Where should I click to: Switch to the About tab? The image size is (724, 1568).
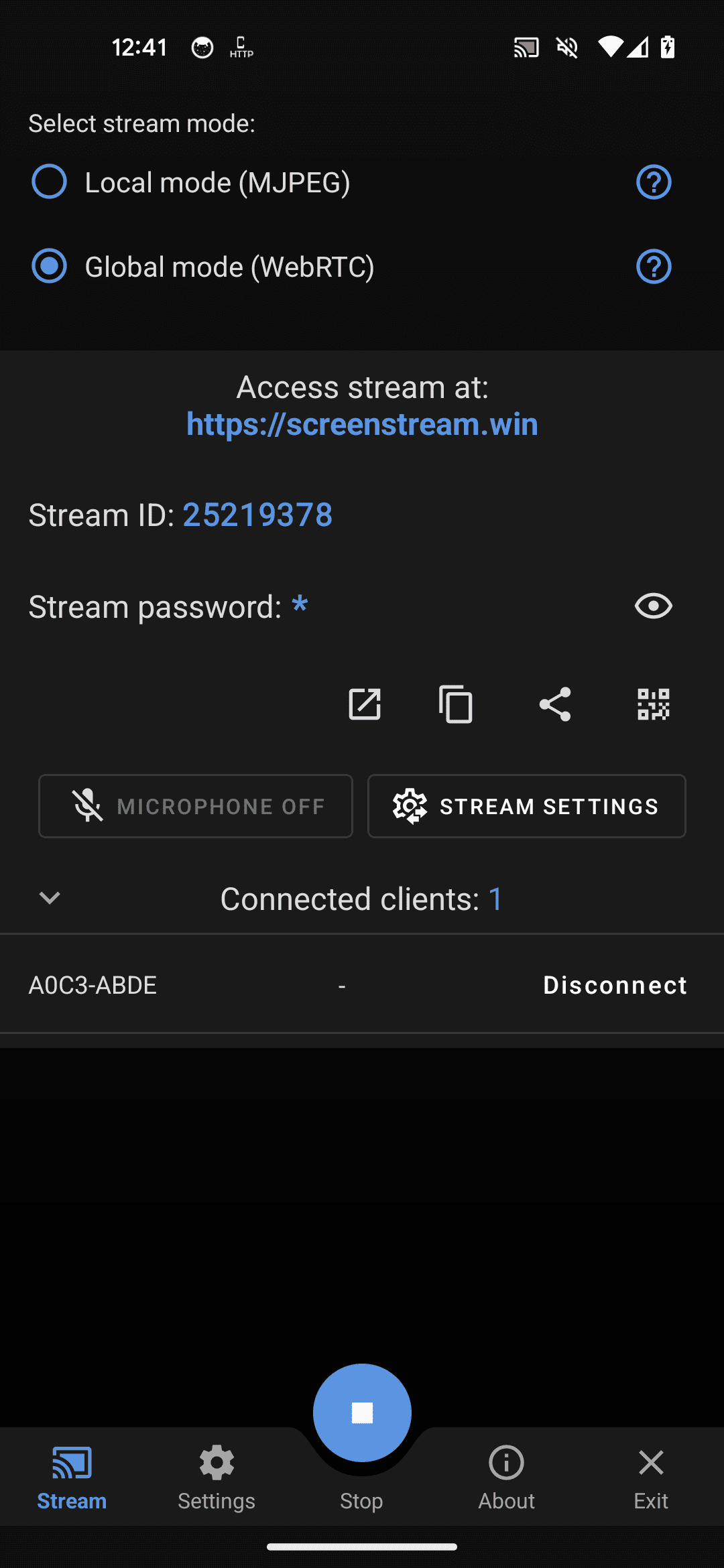click(506, 1477)
